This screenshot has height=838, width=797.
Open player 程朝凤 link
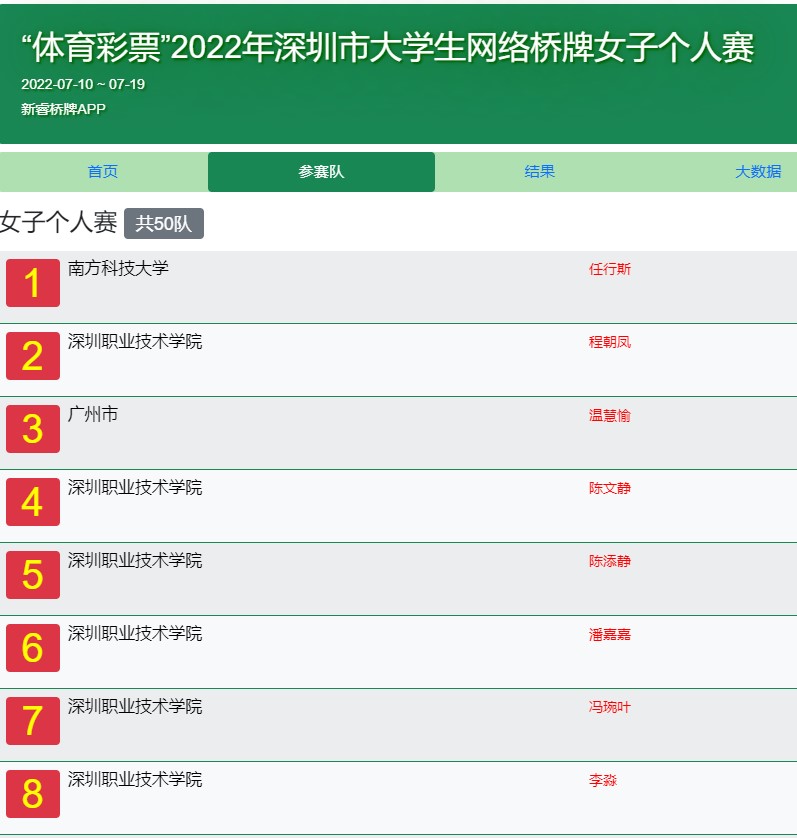610,342
